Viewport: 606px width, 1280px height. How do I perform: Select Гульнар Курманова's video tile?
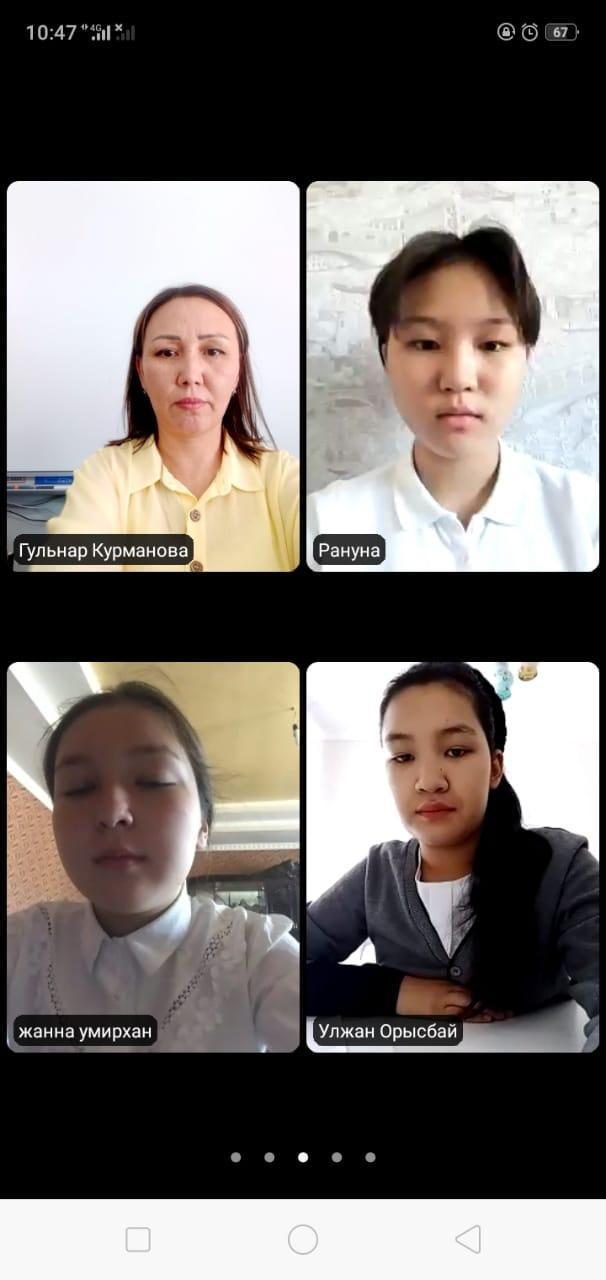click(153, 376)
